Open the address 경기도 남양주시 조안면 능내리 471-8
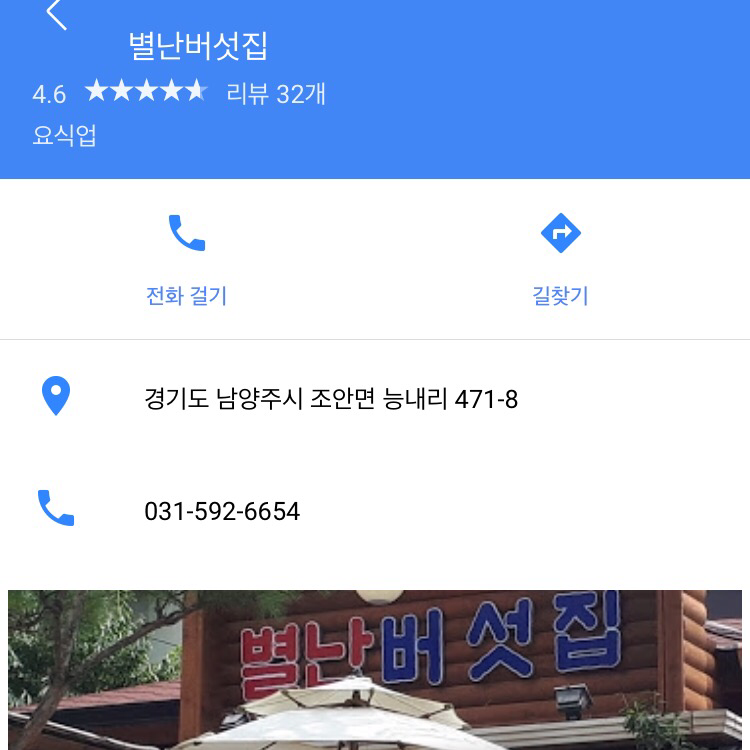Screen dimensions: 750x750 331,400
